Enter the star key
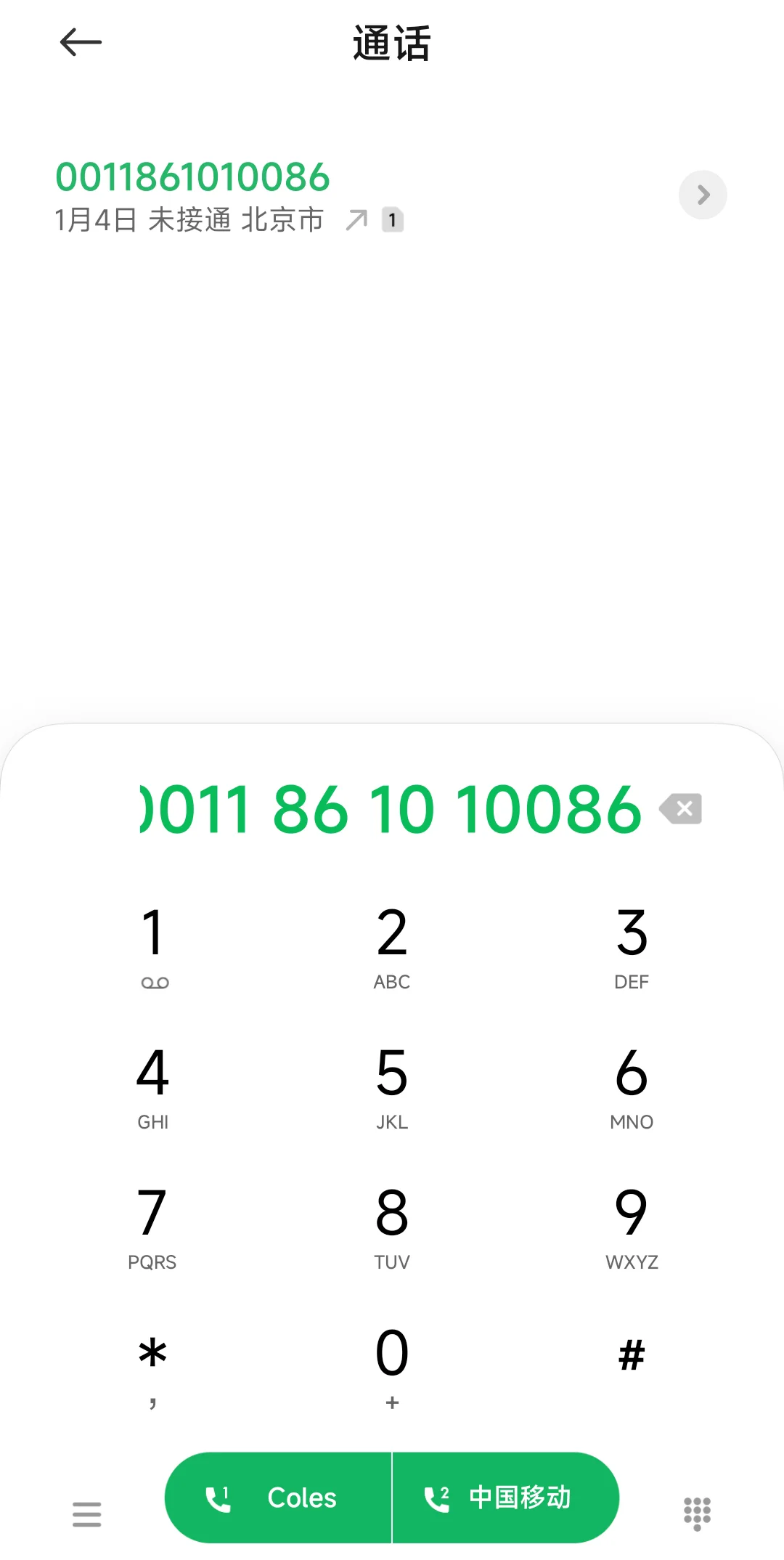Viewport: 784px width, 1560px height. 152,1365
